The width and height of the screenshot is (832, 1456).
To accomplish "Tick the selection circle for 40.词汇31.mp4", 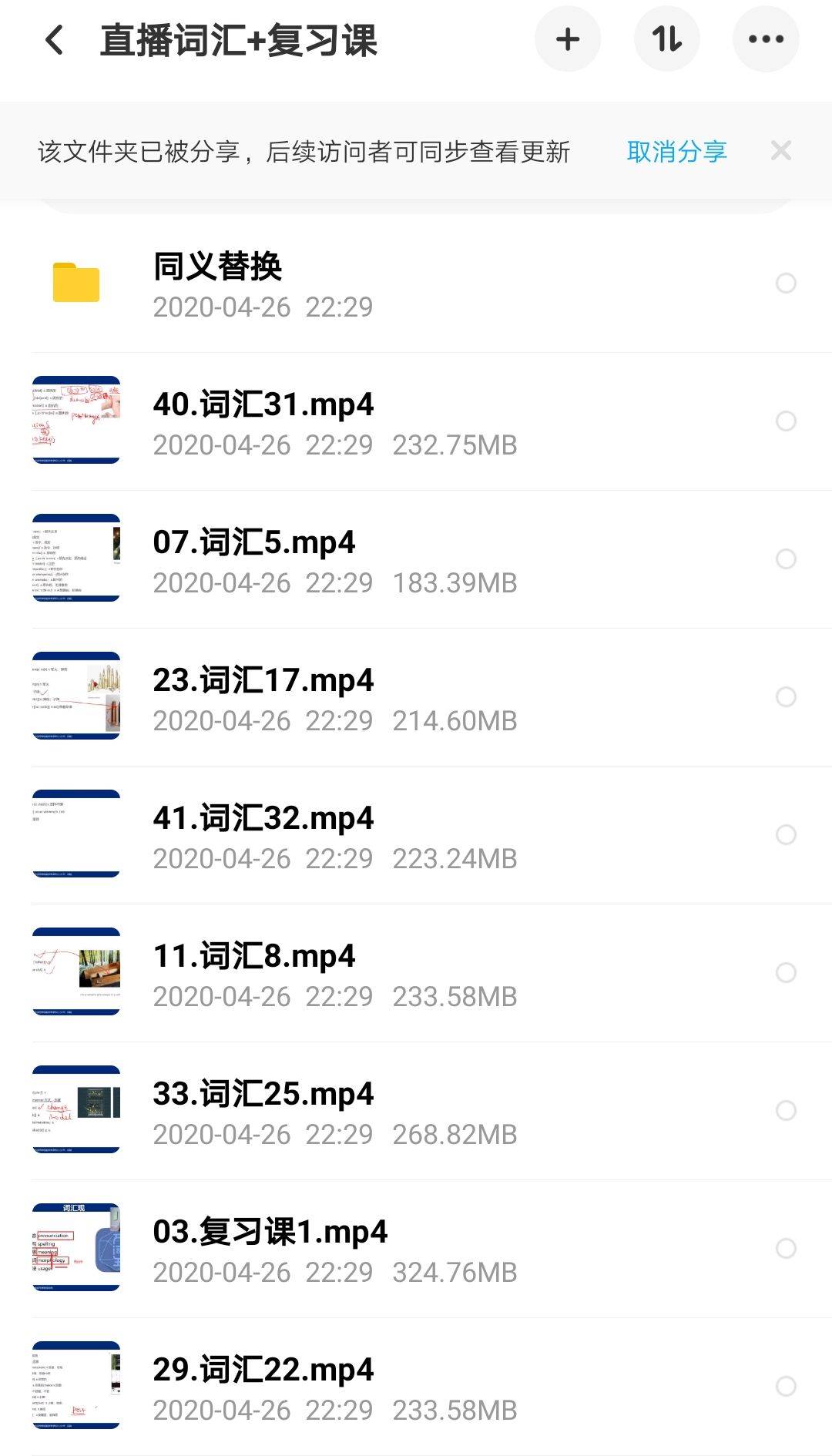I will click(786, 421).
